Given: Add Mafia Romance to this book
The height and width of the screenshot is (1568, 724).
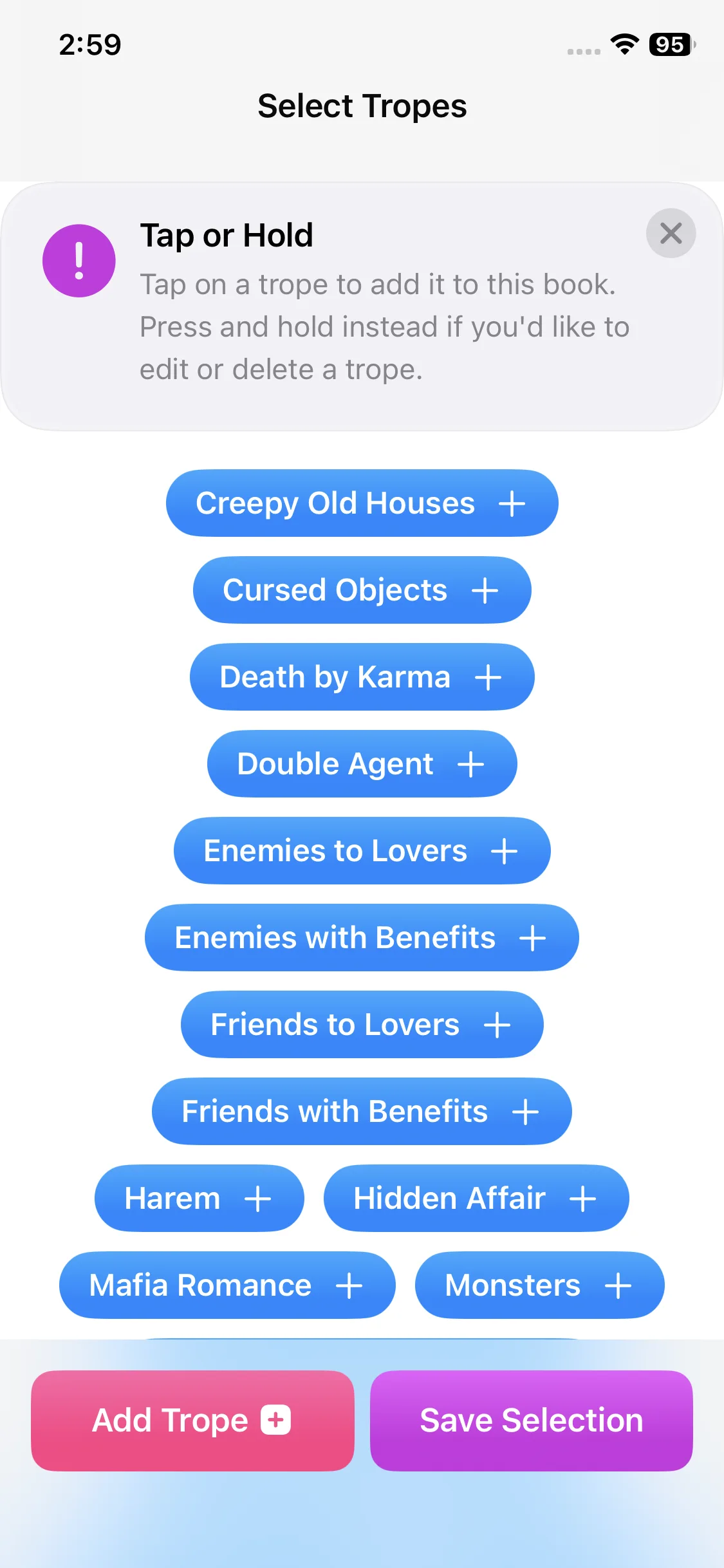Looking at the screenshot, I should pos(227,1285).
